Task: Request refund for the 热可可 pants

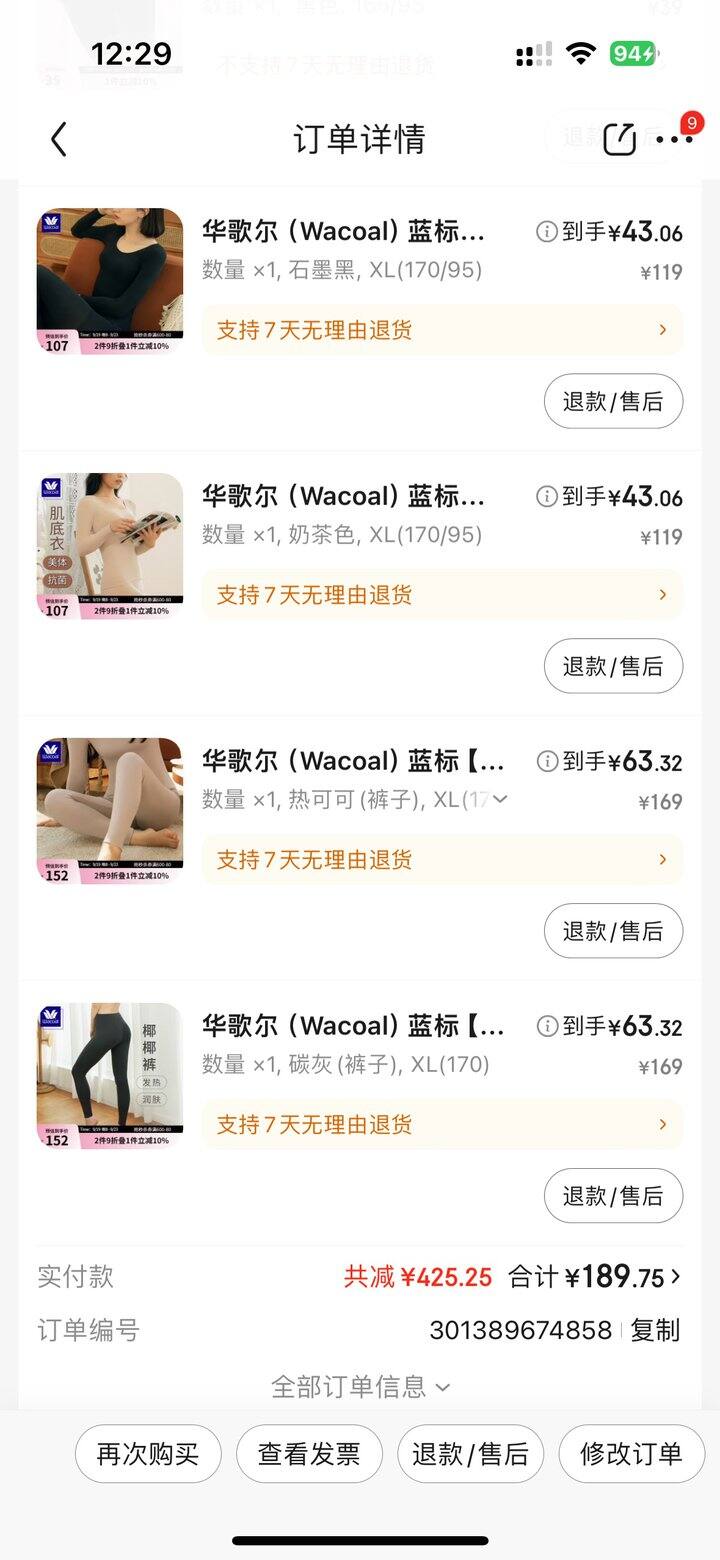Action: pyautogui.click(x=613, y=931)
